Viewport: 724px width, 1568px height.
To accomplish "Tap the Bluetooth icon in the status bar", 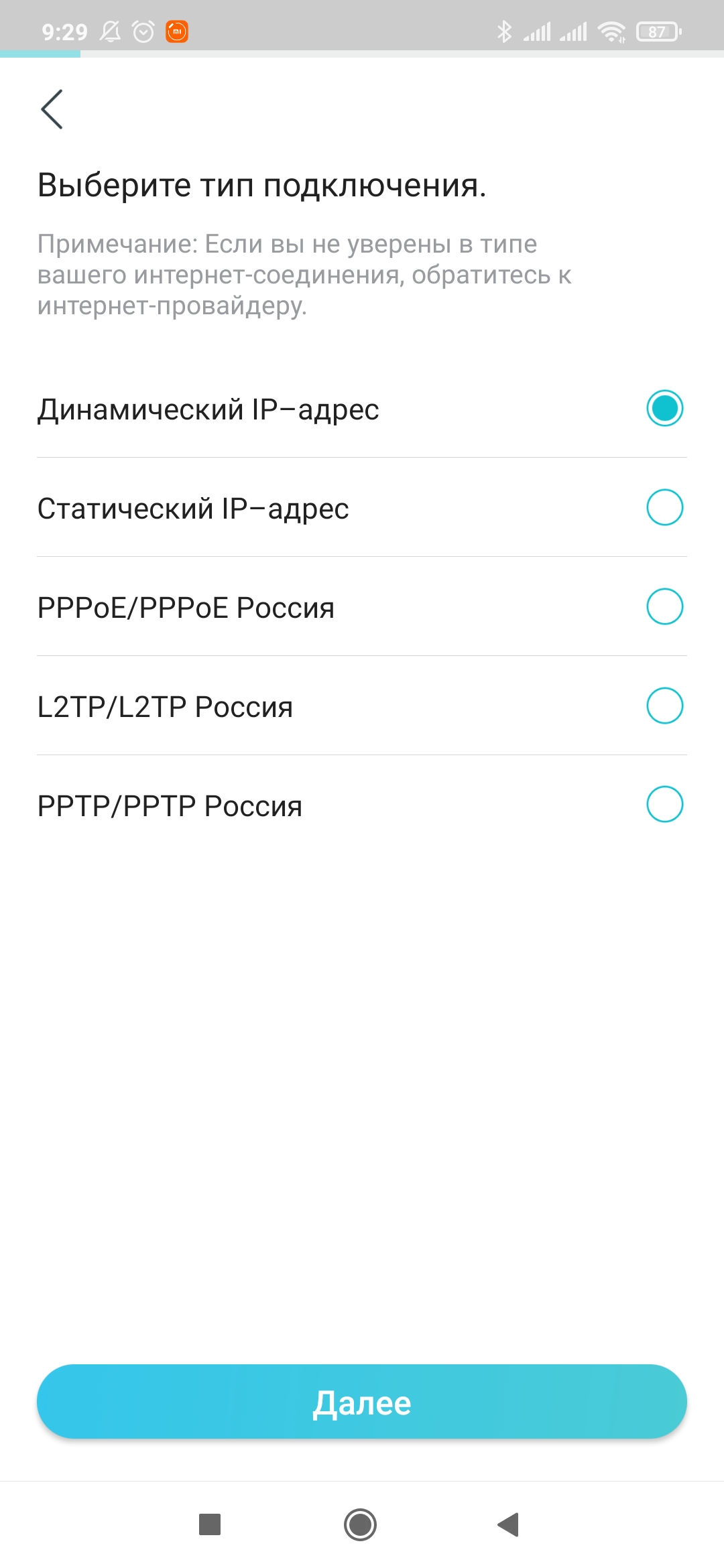I will pos(506,31).
